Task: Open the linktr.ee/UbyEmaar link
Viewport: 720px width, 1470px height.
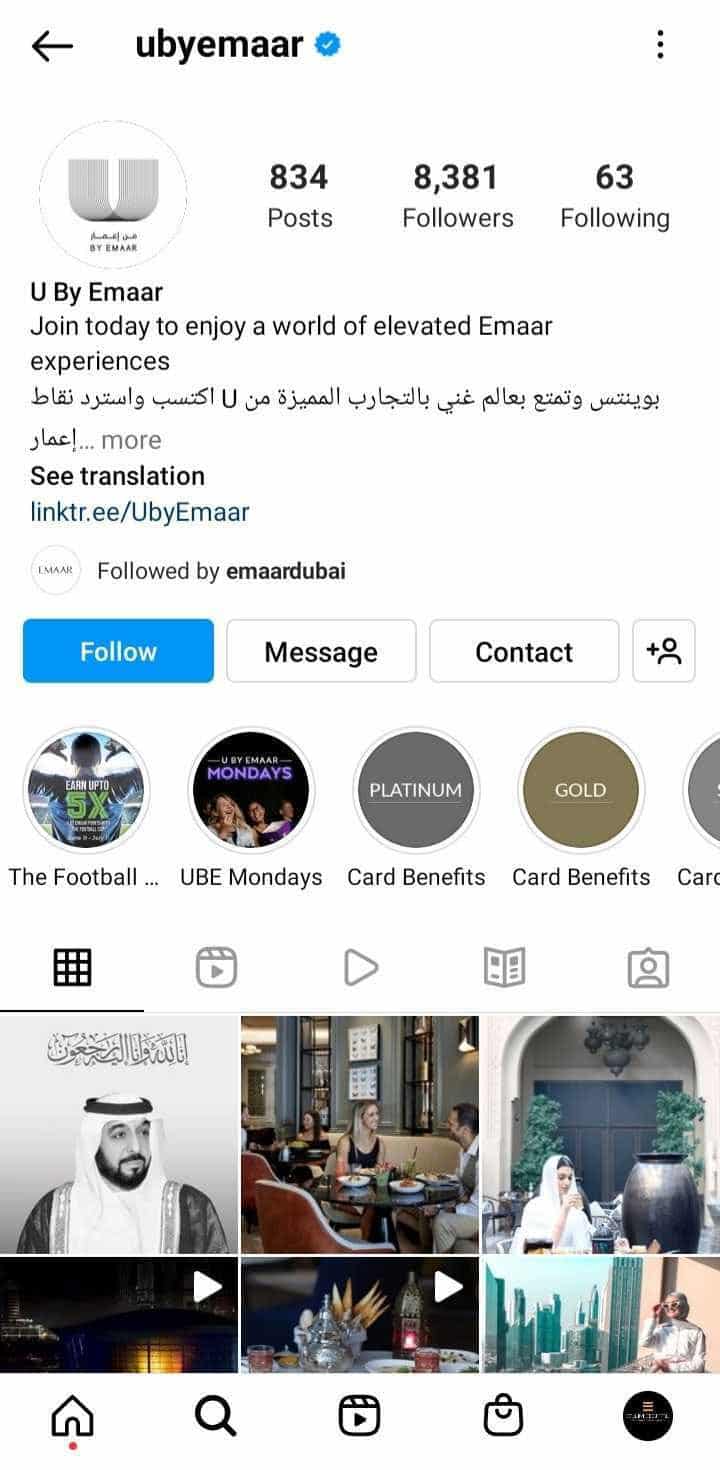Action: point(140,512)
